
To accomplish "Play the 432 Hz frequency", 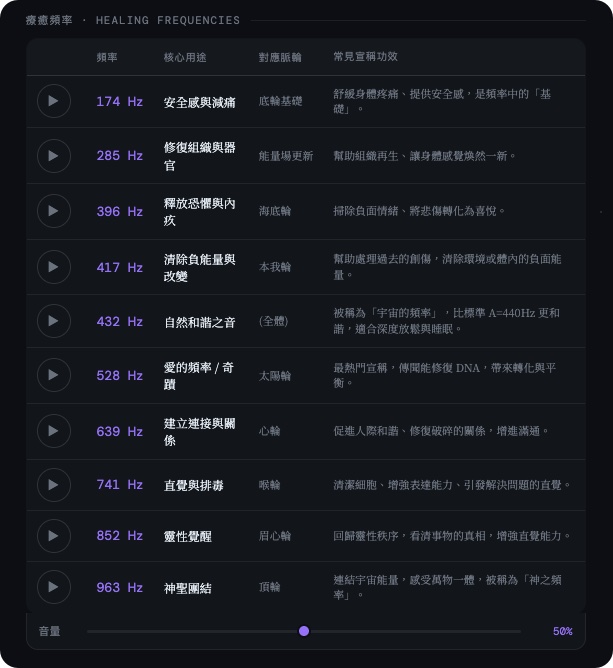I will 54,321.
